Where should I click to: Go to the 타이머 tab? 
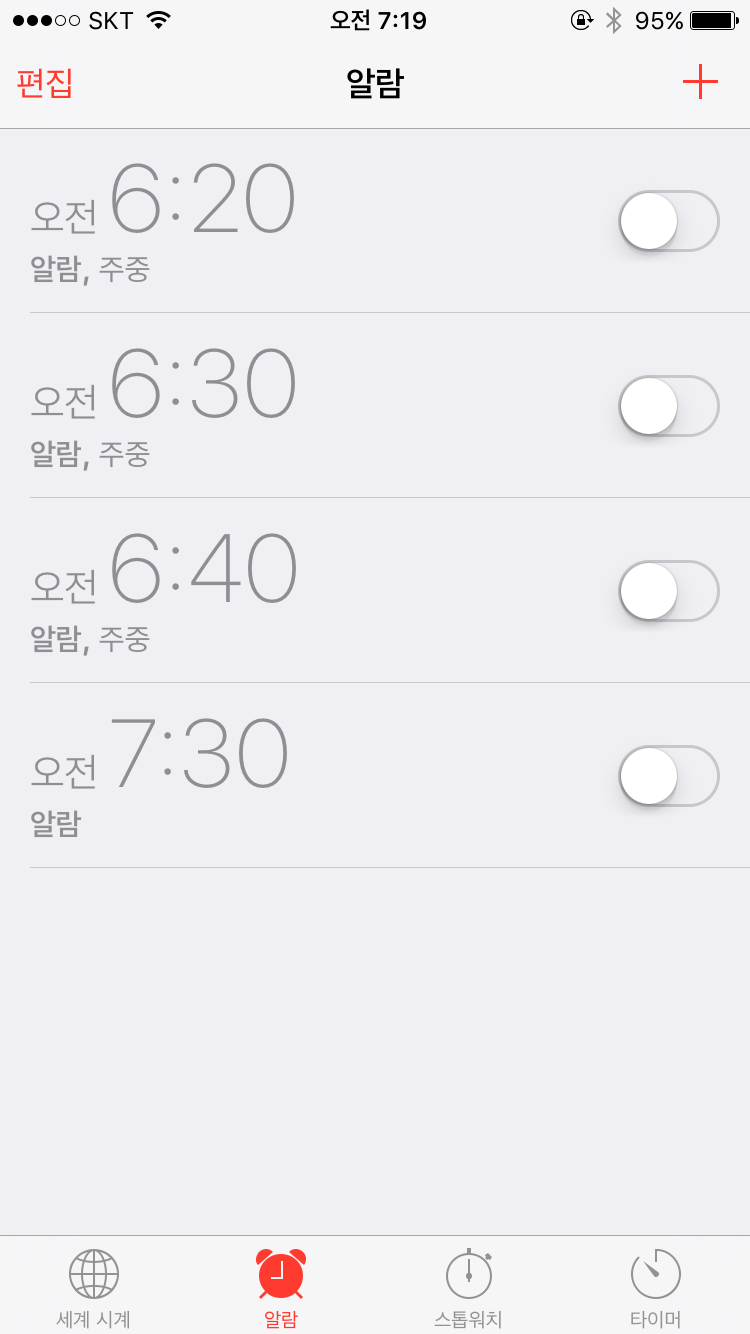pos(656,1288)
